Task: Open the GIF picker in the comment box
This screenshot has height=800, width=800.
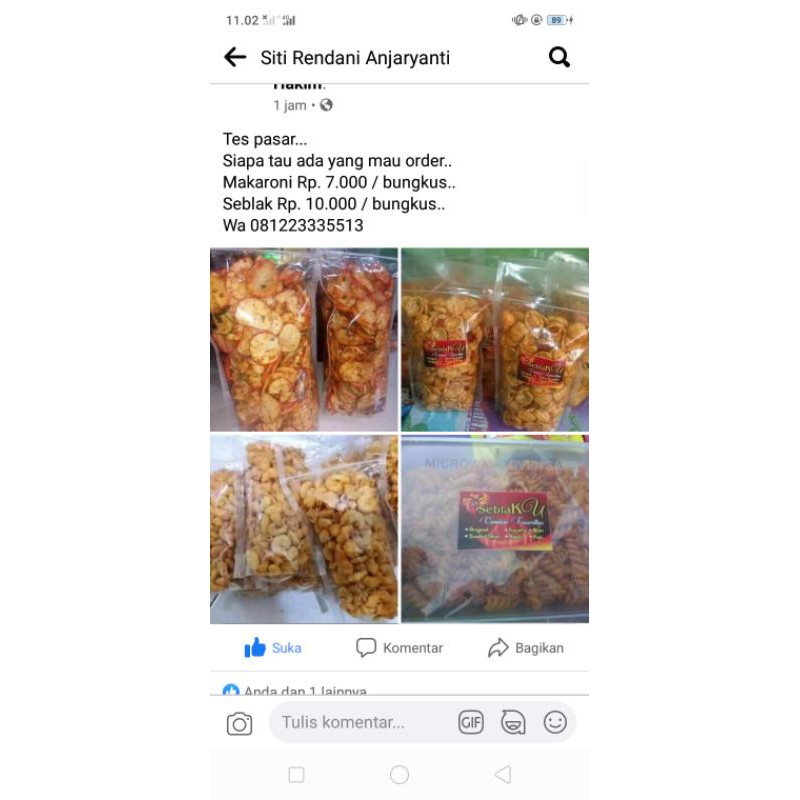Action: tap(471, 722)
